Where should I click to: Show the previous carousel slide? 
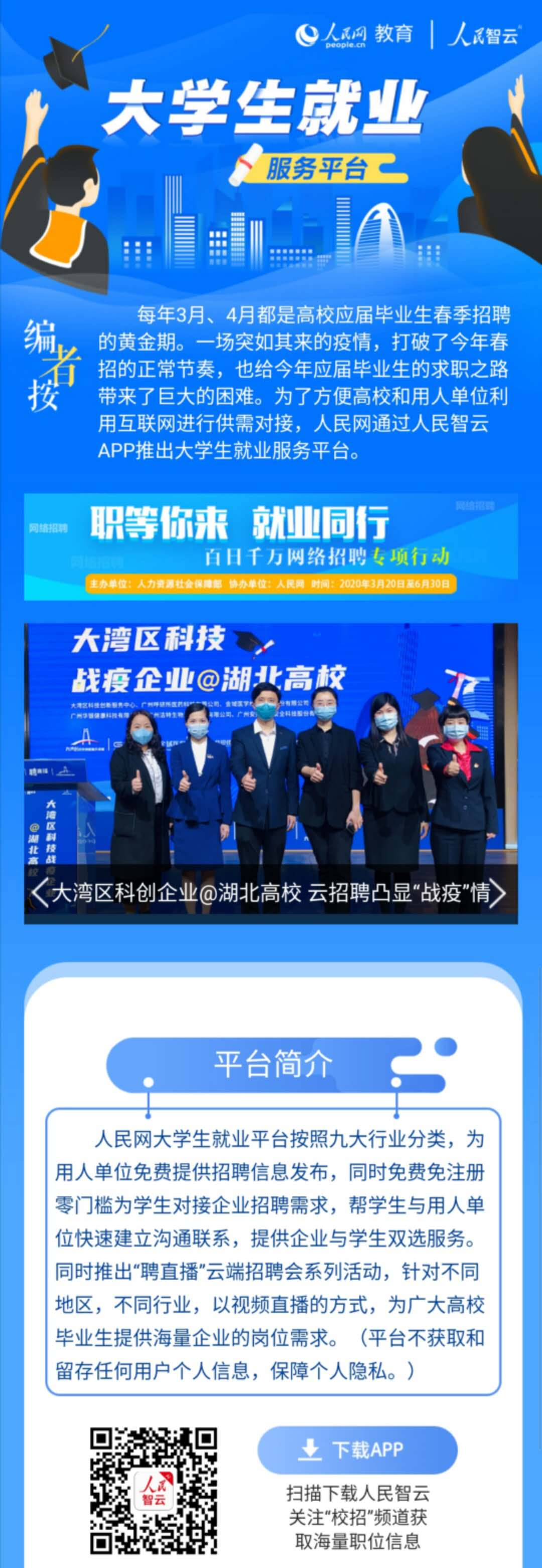coord(40,892)
